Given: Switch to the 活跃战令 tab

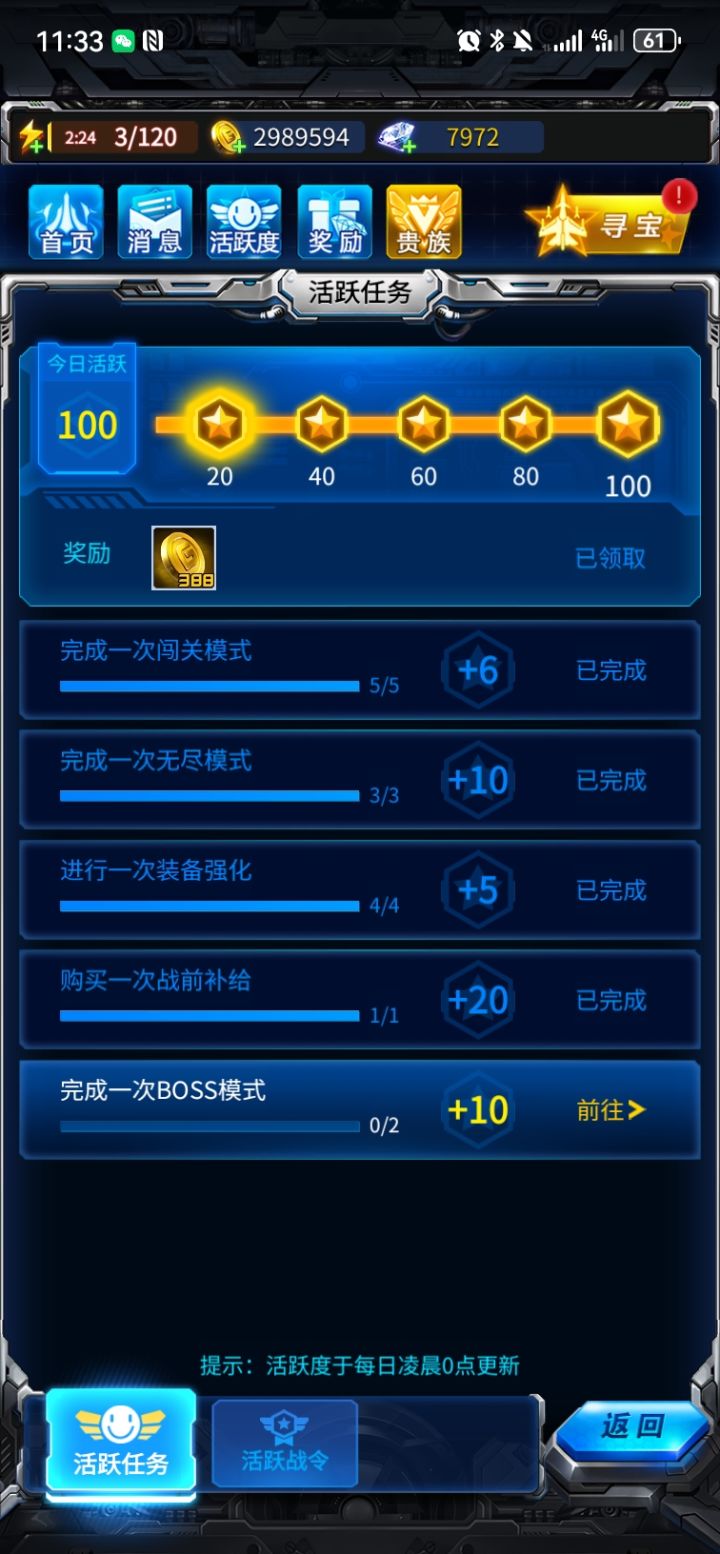Looking at the screenshot, I should click(x=284, y=1442).
